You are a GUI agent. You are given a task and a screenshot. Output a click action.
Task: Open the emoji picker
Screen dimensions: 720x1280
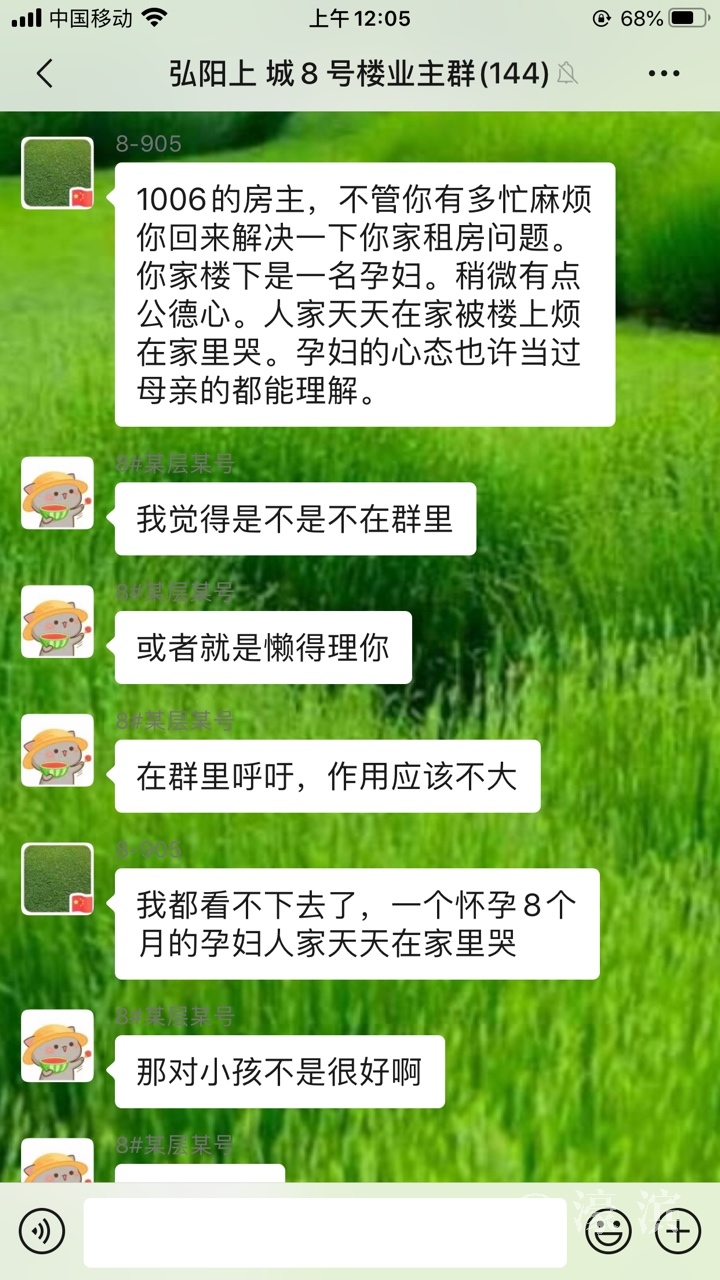(x=608, y=1232)
